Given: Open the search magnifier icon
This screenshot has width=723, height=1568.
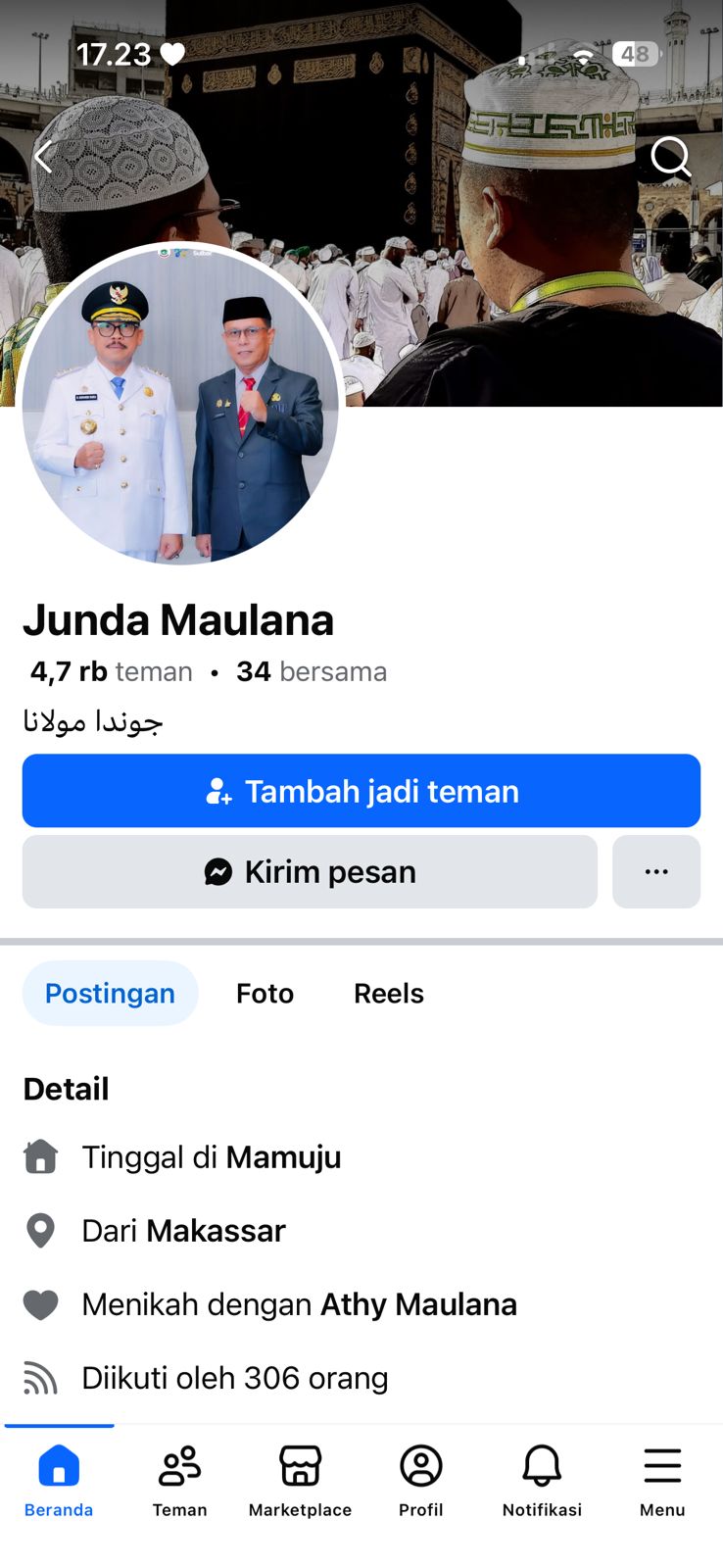Looking at the screenshot, I should coord(672,156).
